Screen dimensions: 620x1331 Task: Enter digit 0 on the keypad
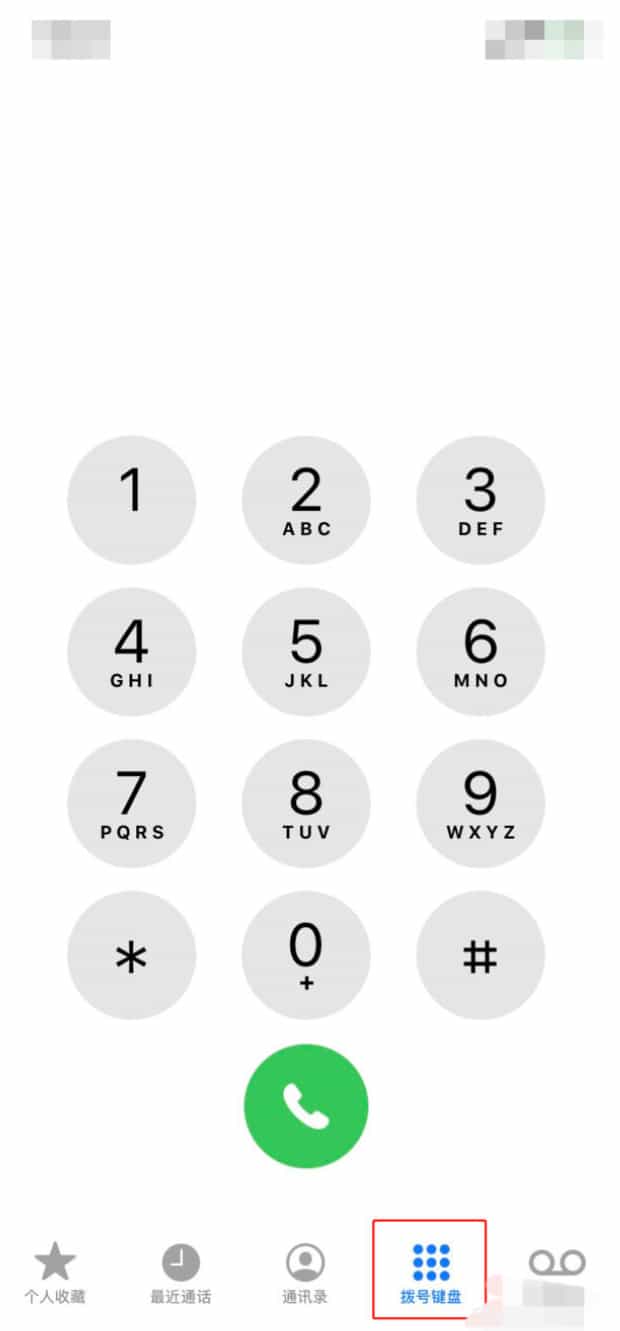coord(306,956)
